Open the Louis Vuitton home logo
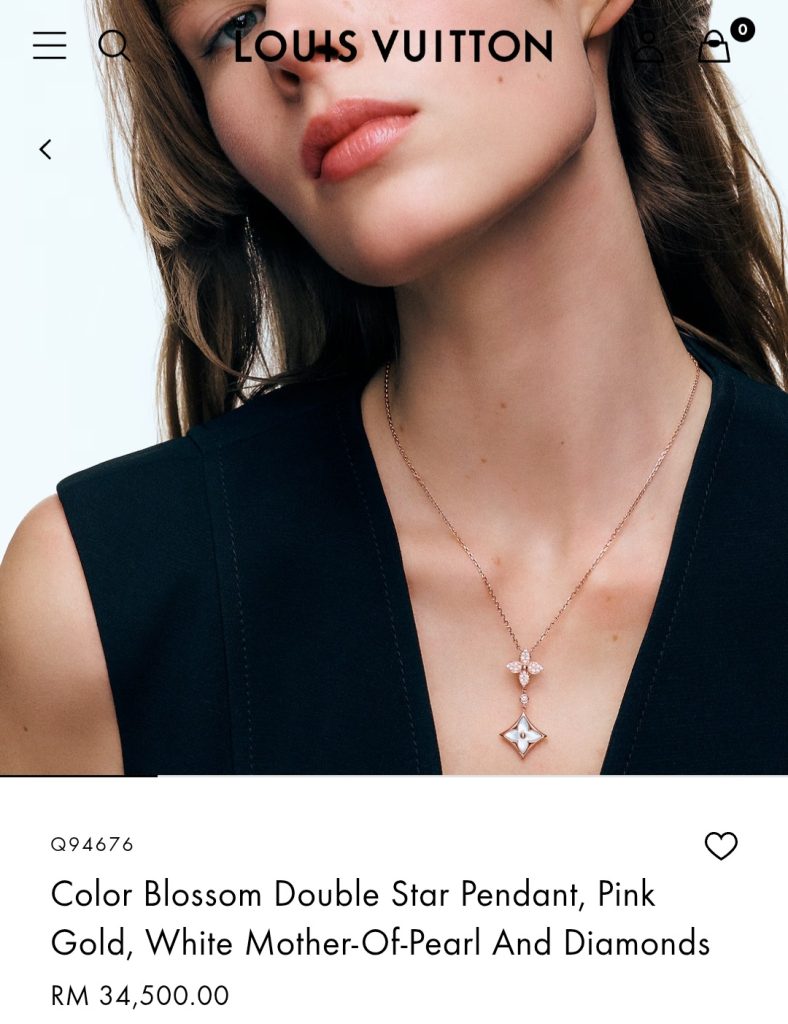788x1024 pixels. point(393,46)
